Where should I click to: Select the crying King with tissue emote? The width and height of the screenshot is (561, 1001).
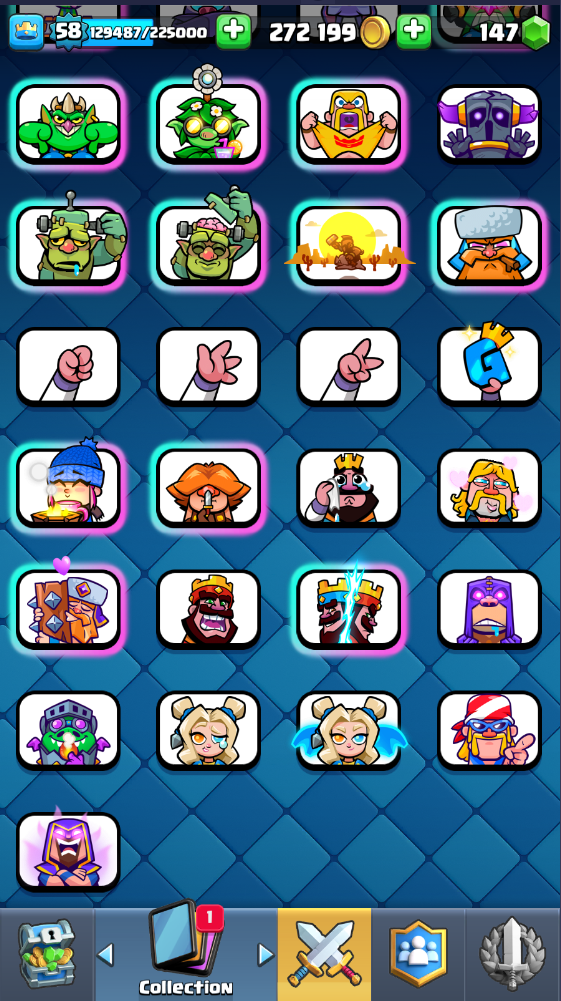(348, 488)
